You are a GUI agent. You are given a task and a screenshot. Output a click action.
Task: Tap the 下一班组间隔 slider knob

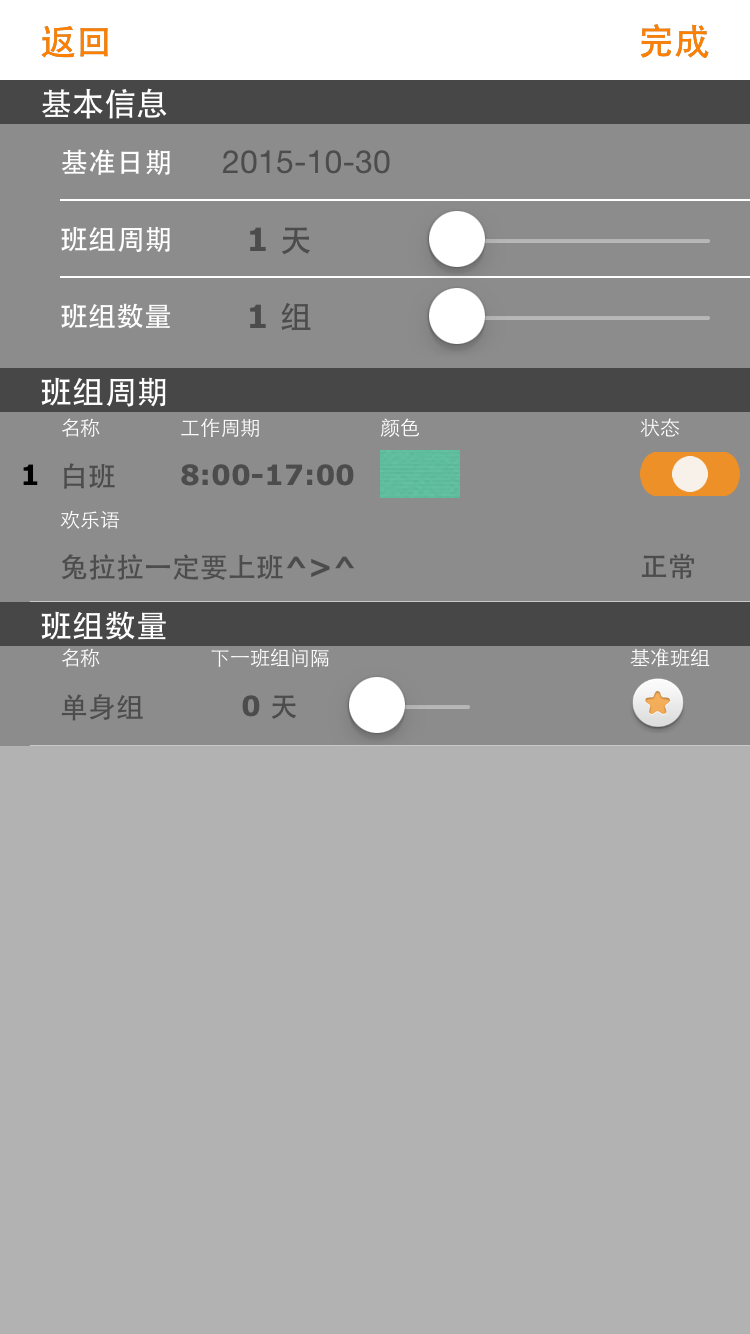(x=376, y=705)
